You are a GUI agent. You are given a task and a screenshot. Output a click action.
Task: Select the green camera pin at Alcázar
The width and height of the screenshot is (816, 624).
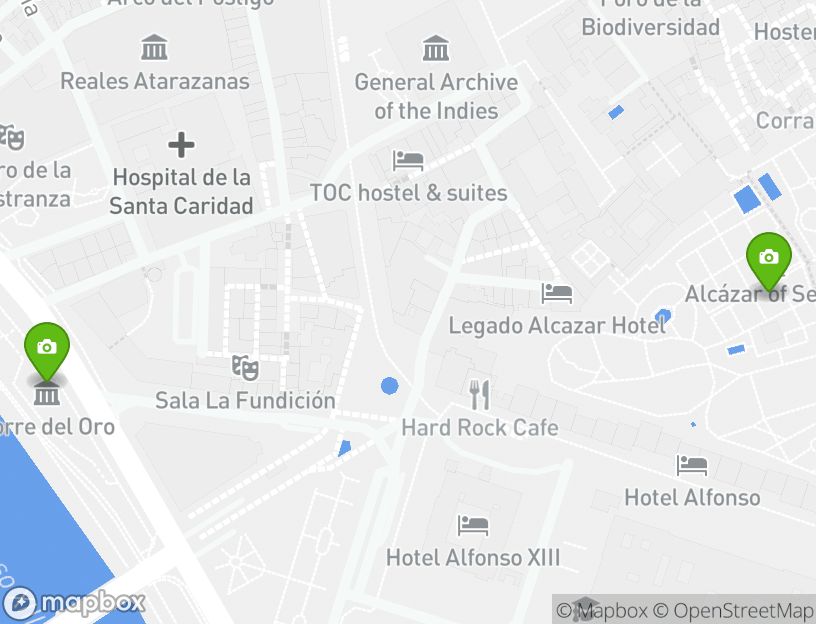pyautogui.click(x=768, y=259)
